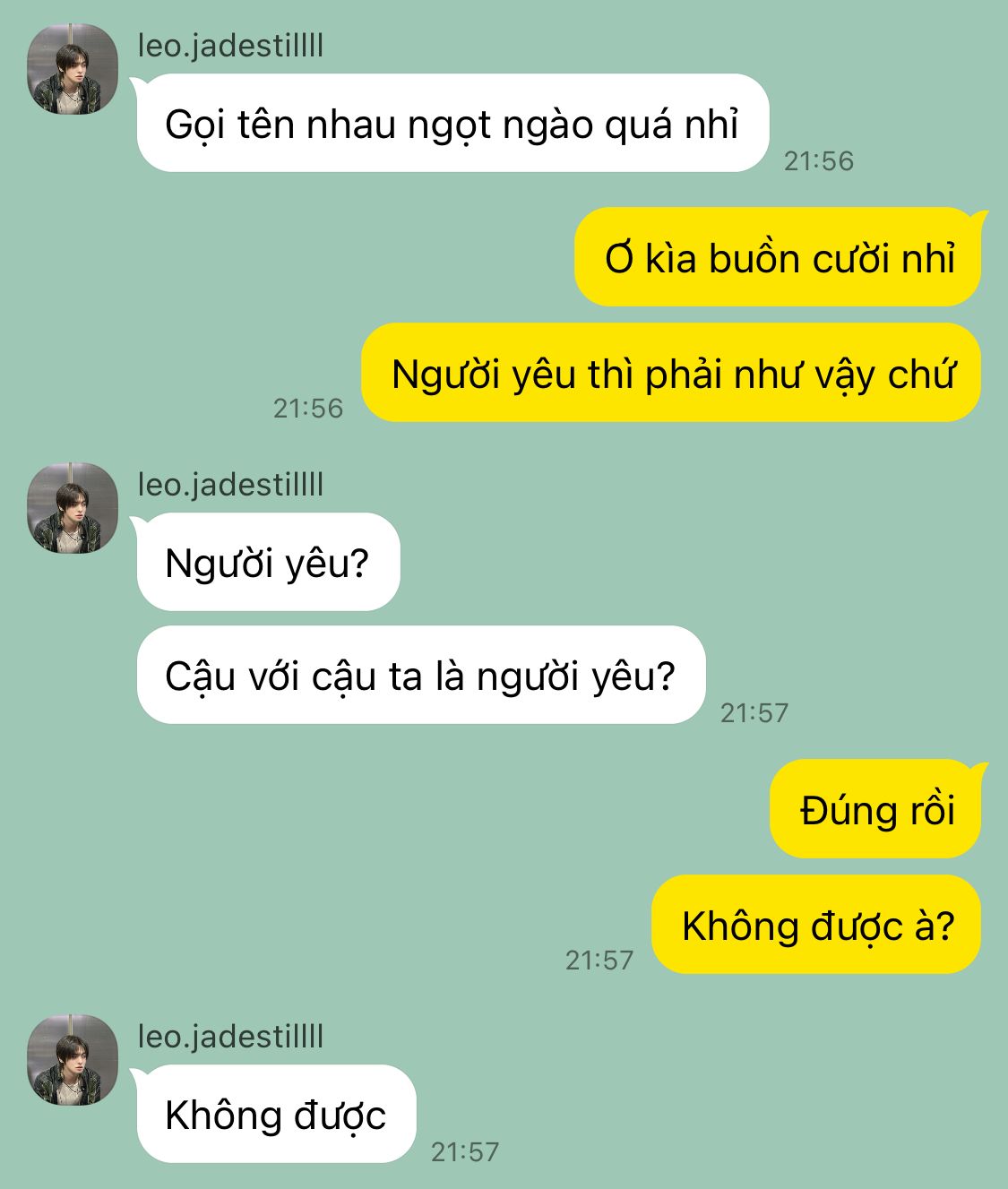
Task: View sender's avatar beside "Không được" message
Action: [73, 1060]
